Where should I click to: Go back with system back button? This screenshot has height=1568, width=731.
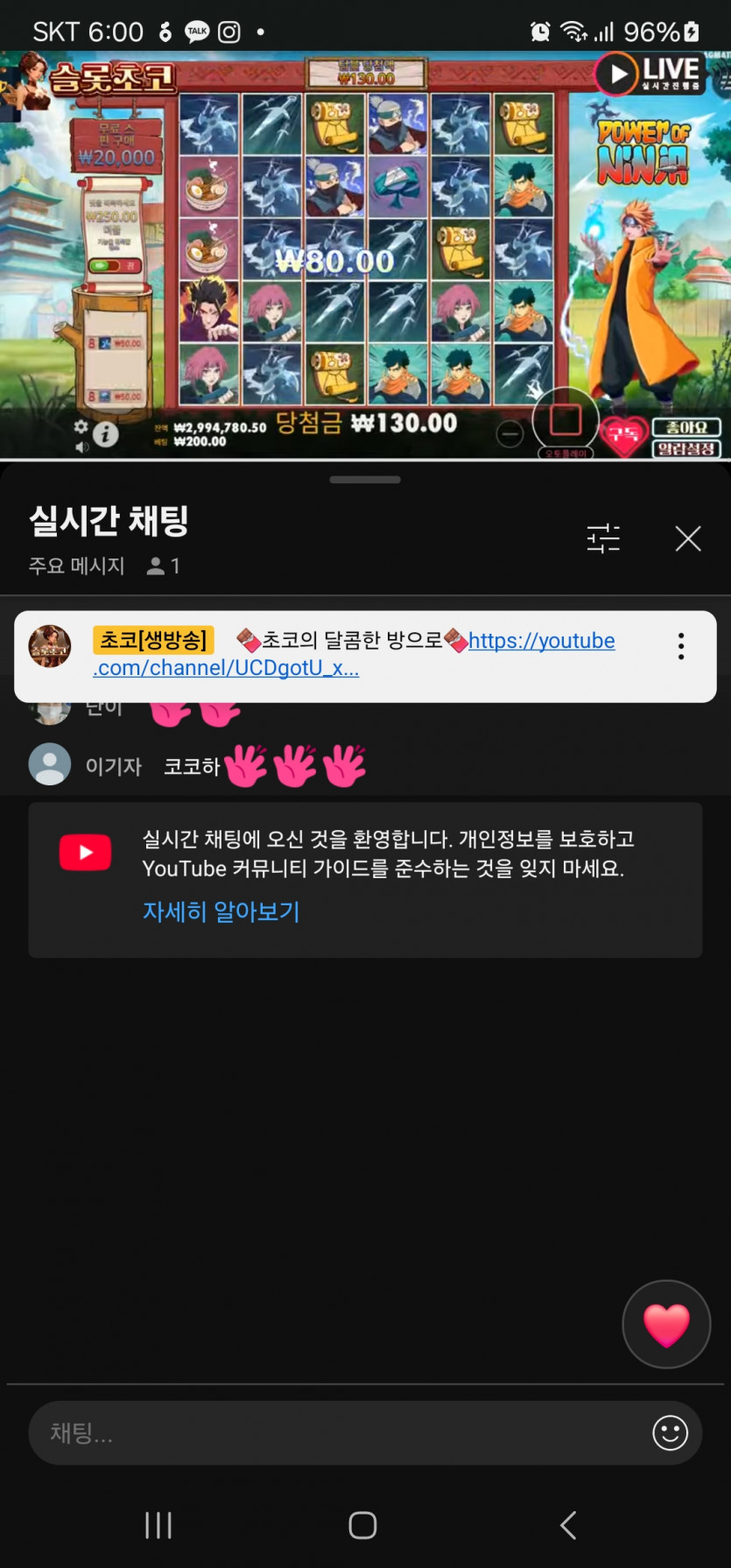click(568, 1525)
